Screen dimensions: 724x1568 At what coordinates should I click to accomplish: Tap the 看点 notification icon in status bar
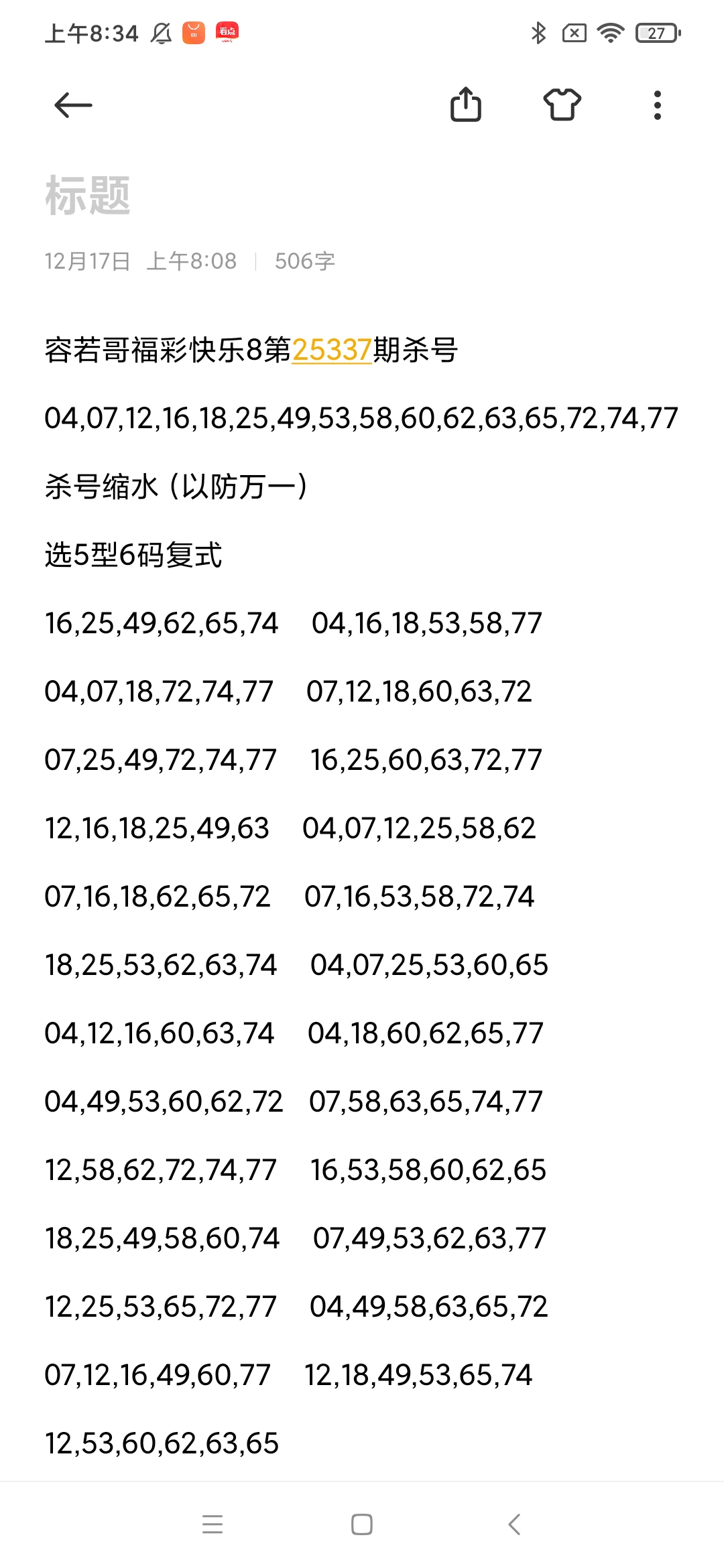click(228, 32)
